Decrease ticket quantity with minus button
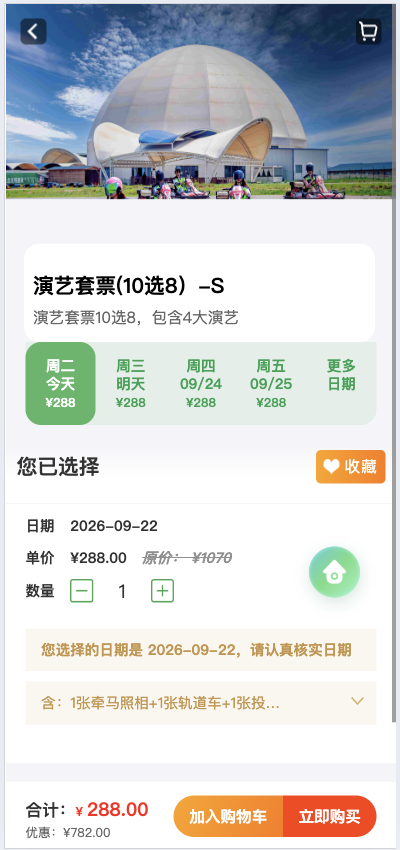This screenshot has width=400, height=850. click(x=82, y=590)
